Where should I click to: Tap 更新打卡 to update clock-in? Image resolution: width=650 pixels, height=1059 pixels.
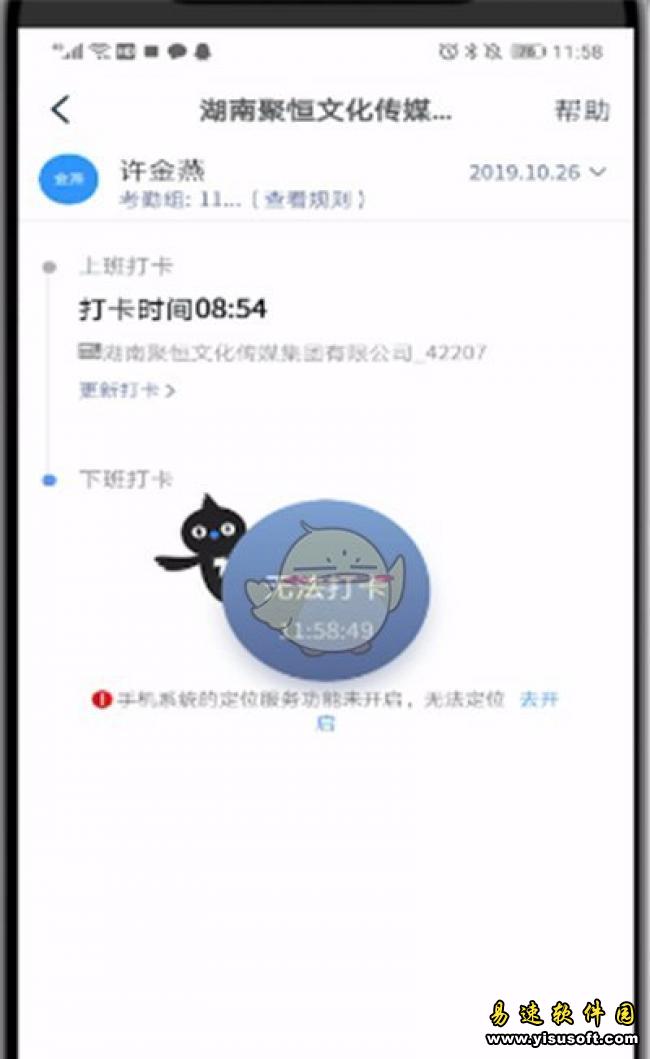pos(126,390)
